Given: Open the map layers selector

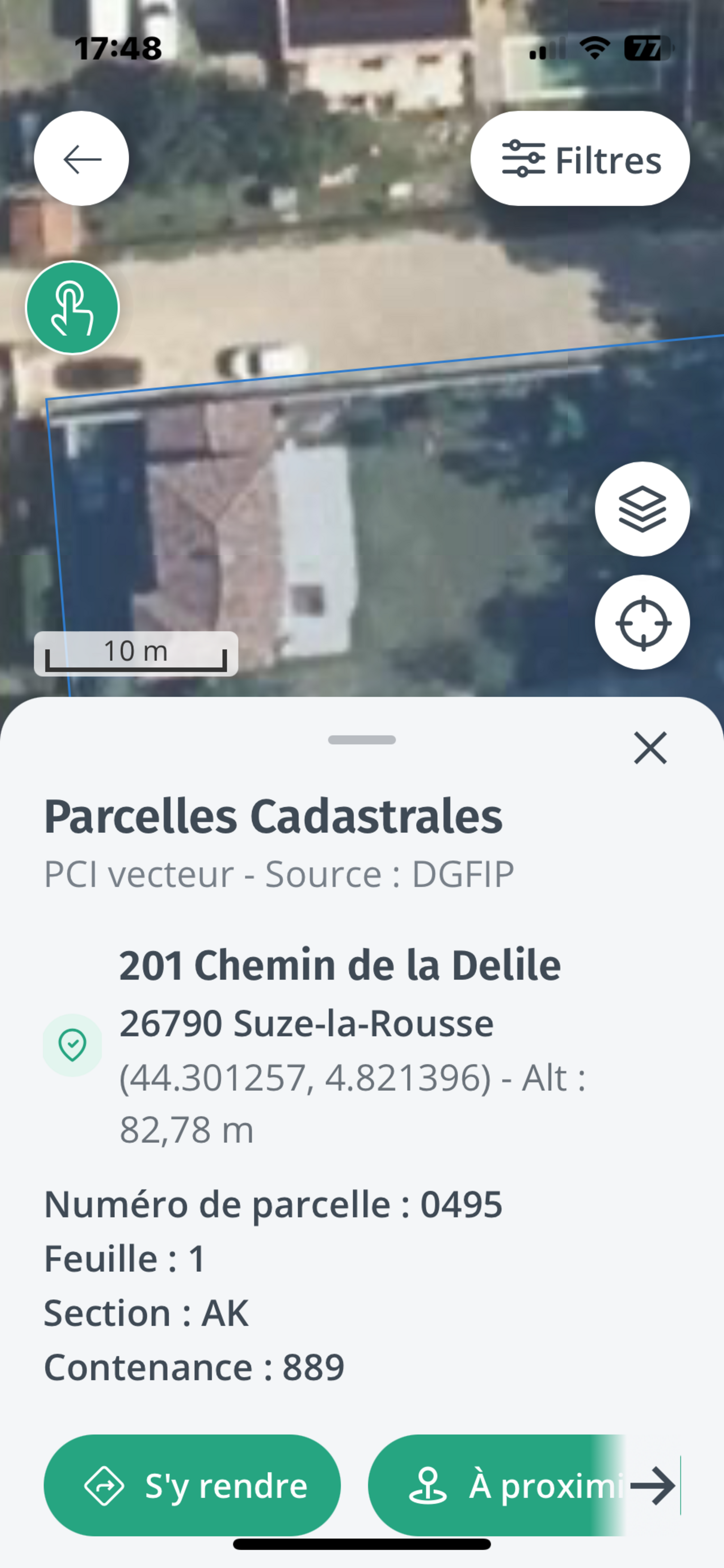Looking at the screenshot, I should pos(642,509).
